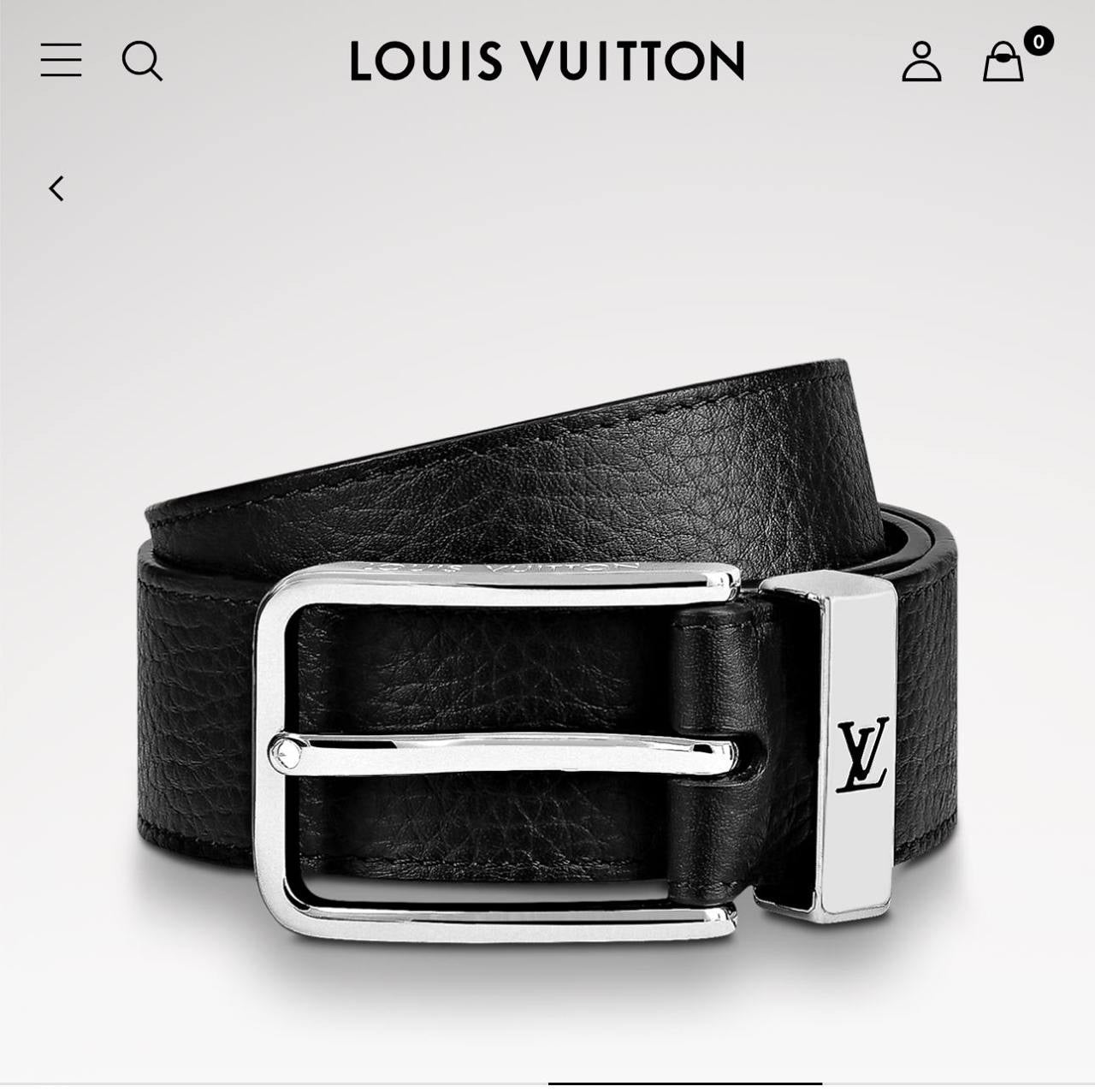The height and width of the screenshot is (1092, 1095).
Task: Open the account profile icon
Action: (921, 62)
